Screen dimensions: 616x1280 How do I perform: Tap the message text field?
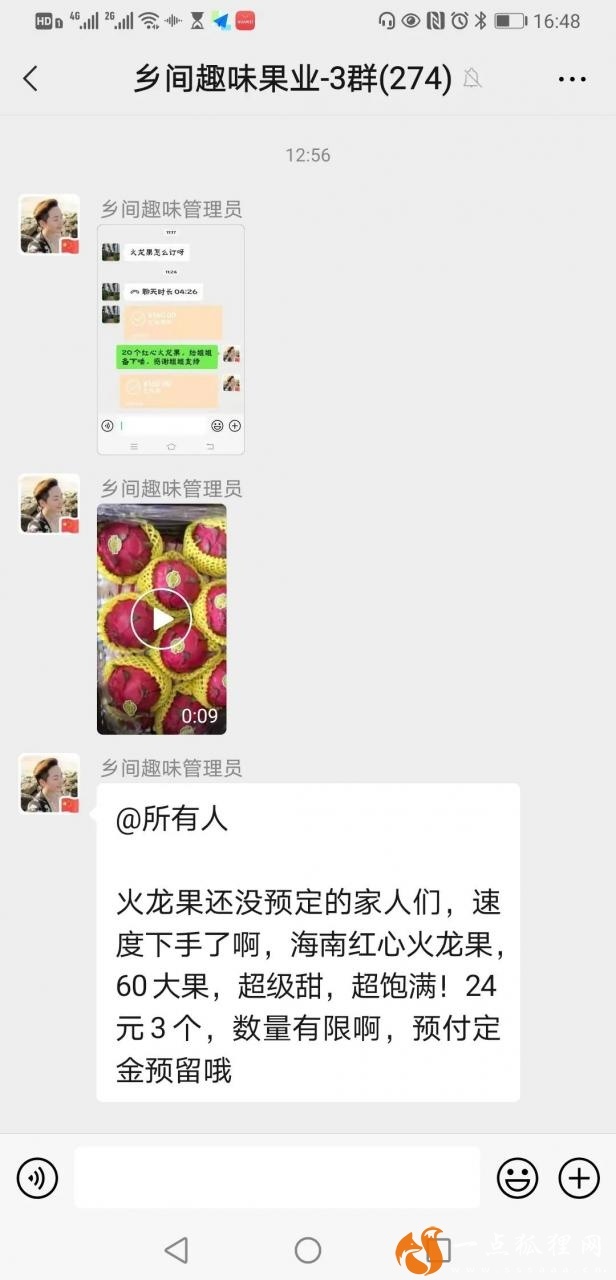277,1178
